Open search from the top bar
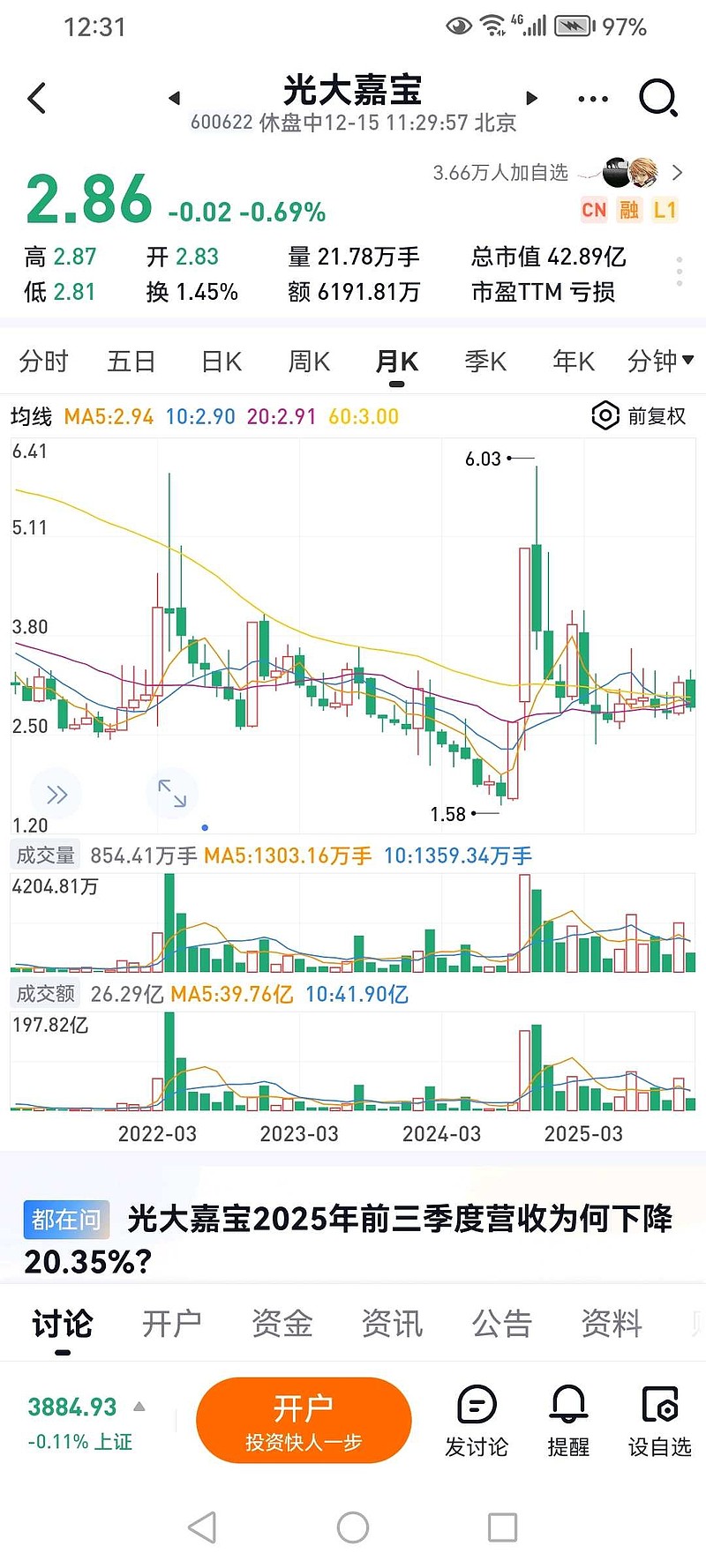706x1568 pixels. (x=658, y=99)
